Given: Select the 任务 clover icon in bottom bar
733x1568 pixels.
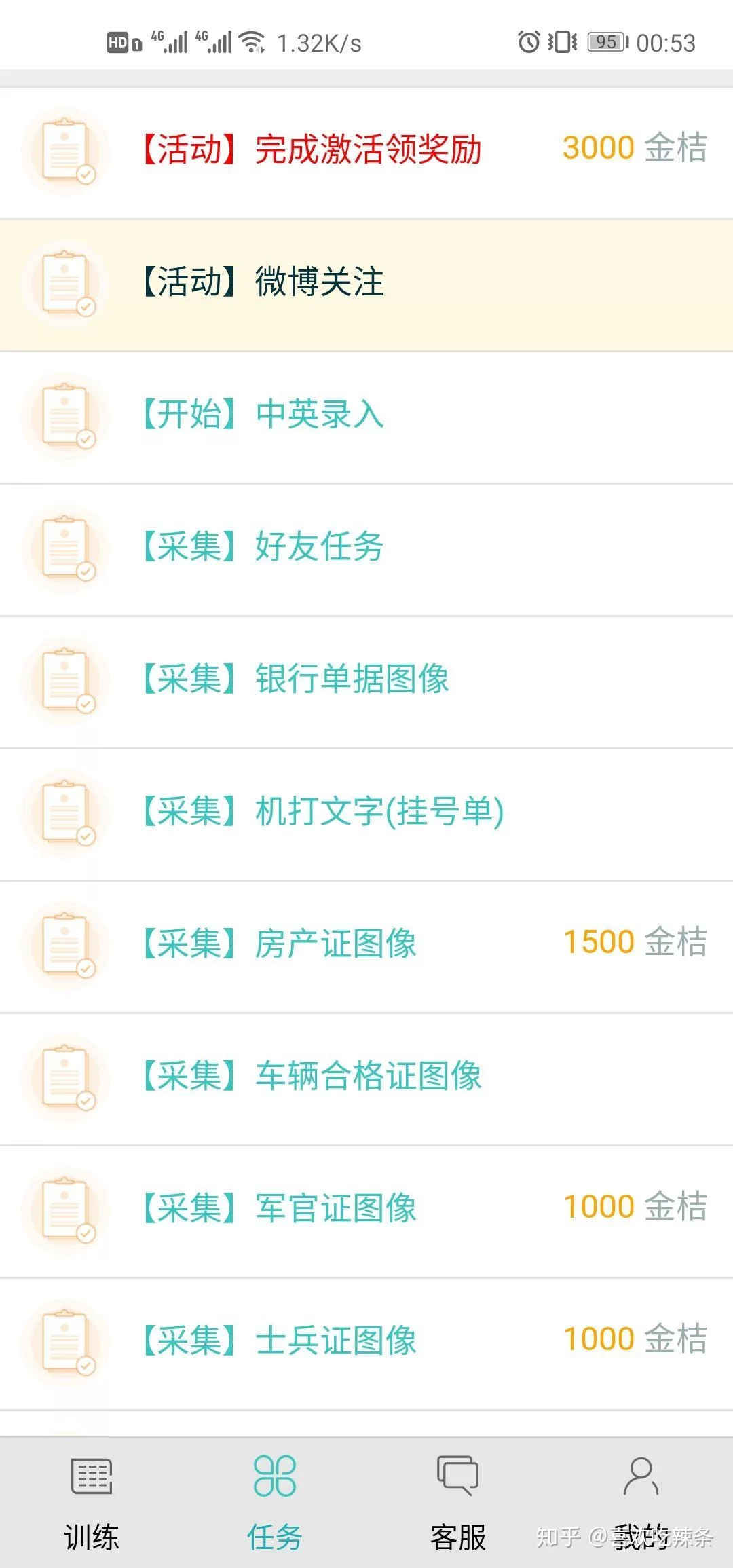Looking at the screenshot, I should point(275,1476).
